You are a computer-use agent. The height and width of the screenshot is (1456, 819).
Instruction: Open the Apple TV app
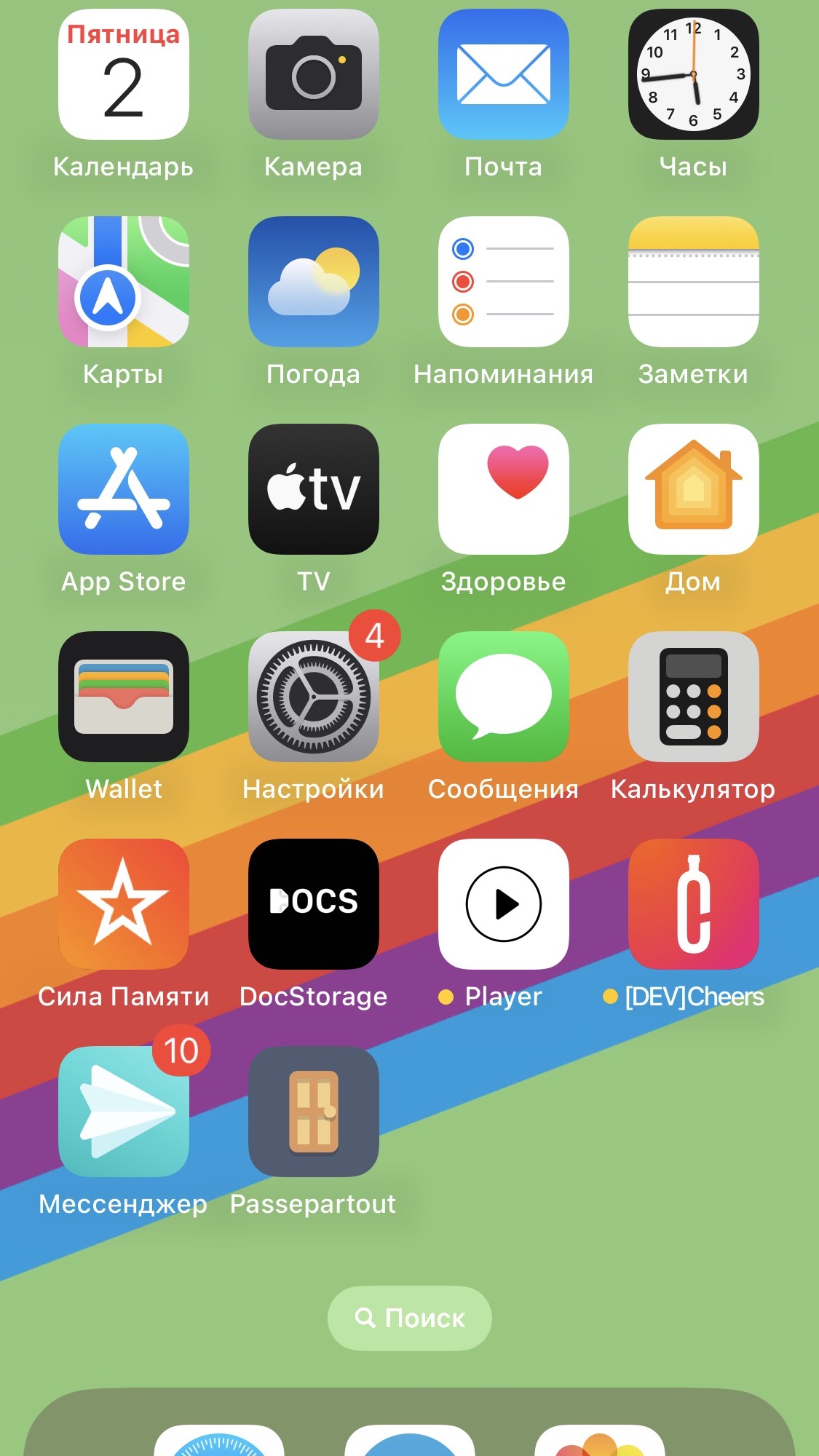(313, 489)
